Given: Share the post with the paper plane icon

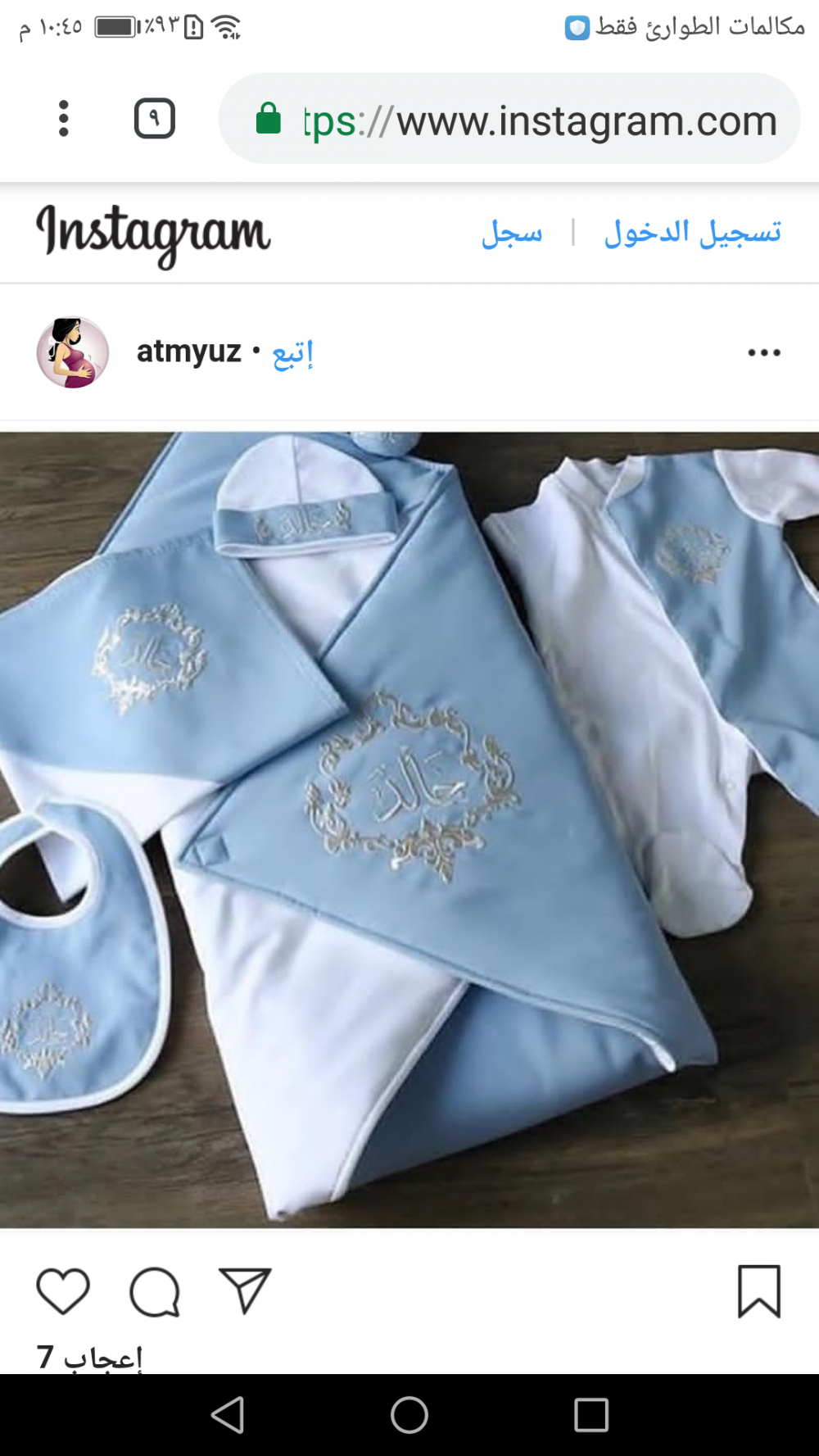Looking at the screenshot, I should coord(244,1291).
